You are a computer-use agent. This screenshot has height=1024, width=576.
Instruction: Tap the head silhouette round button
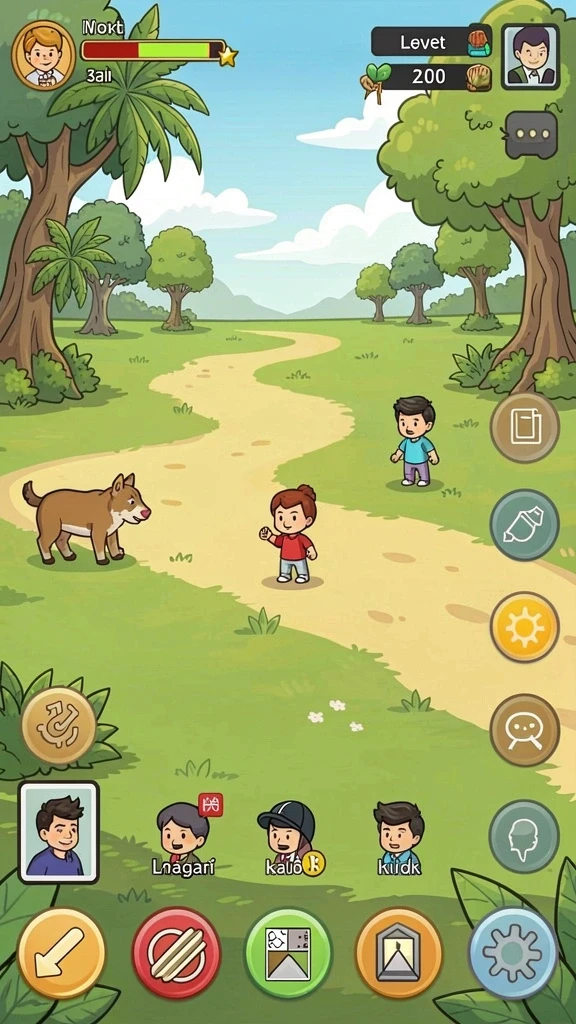coord(524,835)
